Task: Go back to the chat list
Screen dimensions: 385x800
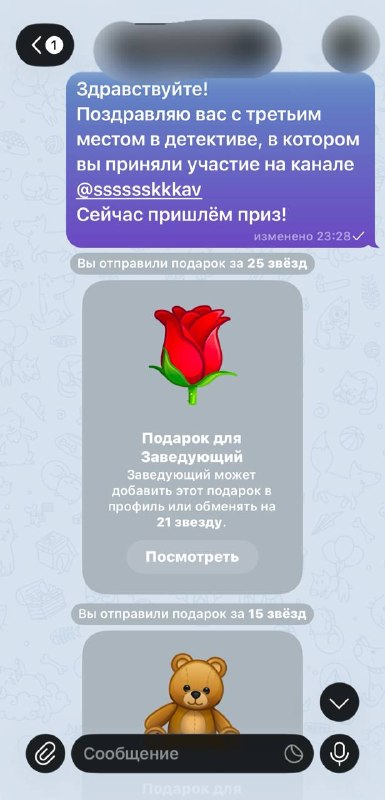Action: tap(45, 45)
